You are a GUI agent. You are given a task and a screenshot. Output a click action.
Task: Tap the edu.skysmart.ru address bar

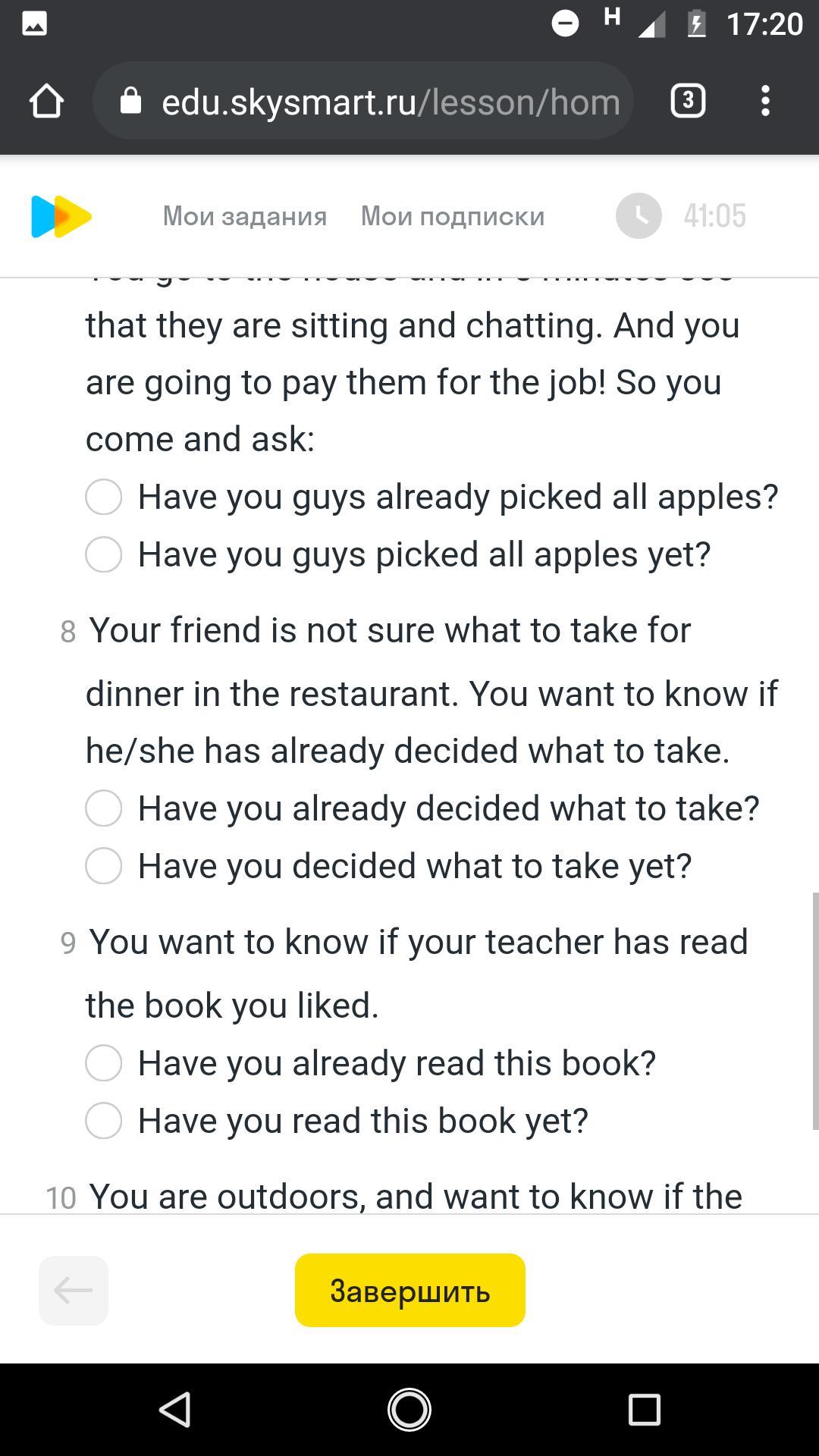click(x=362, y=101)
